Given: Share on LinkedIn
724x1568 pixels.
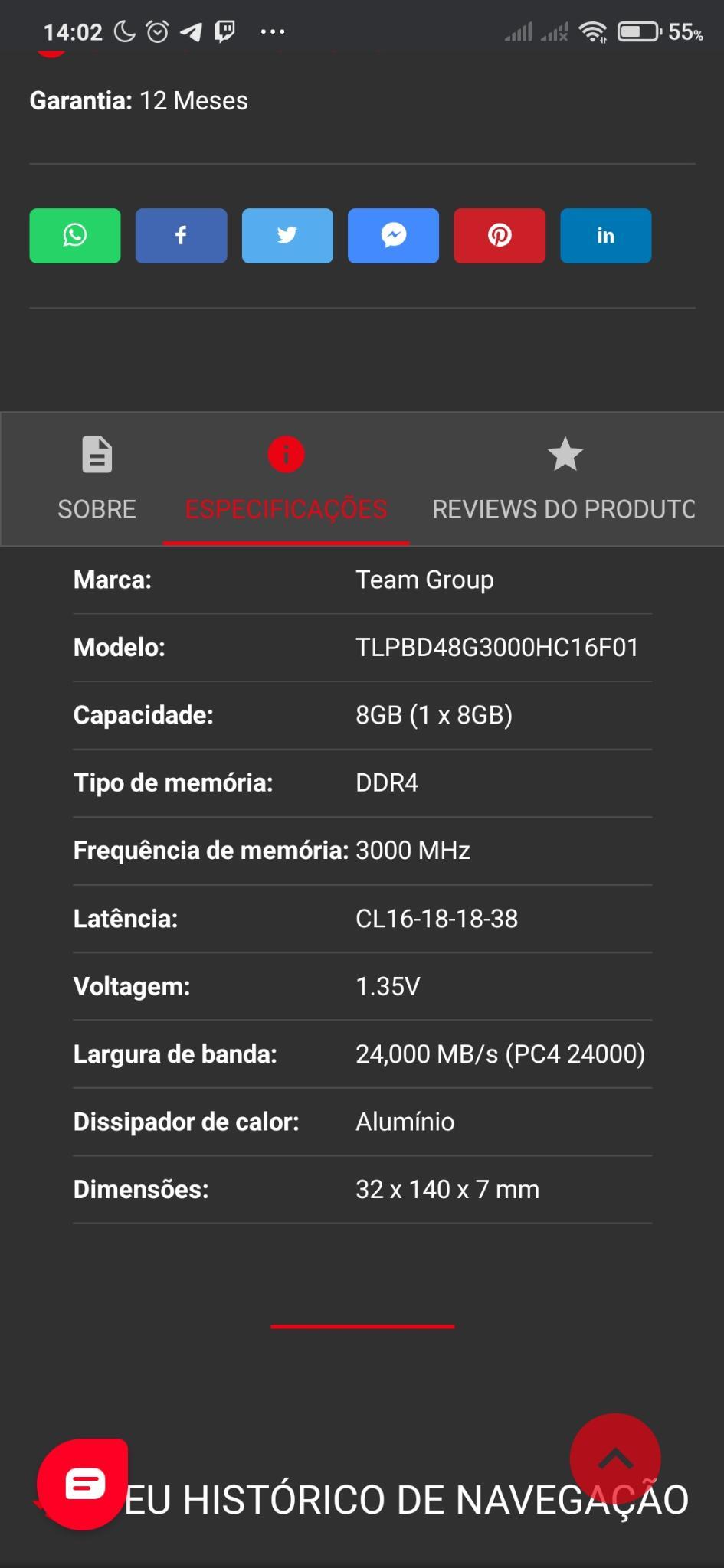Looking at the screenshot, I should [606, 236].
